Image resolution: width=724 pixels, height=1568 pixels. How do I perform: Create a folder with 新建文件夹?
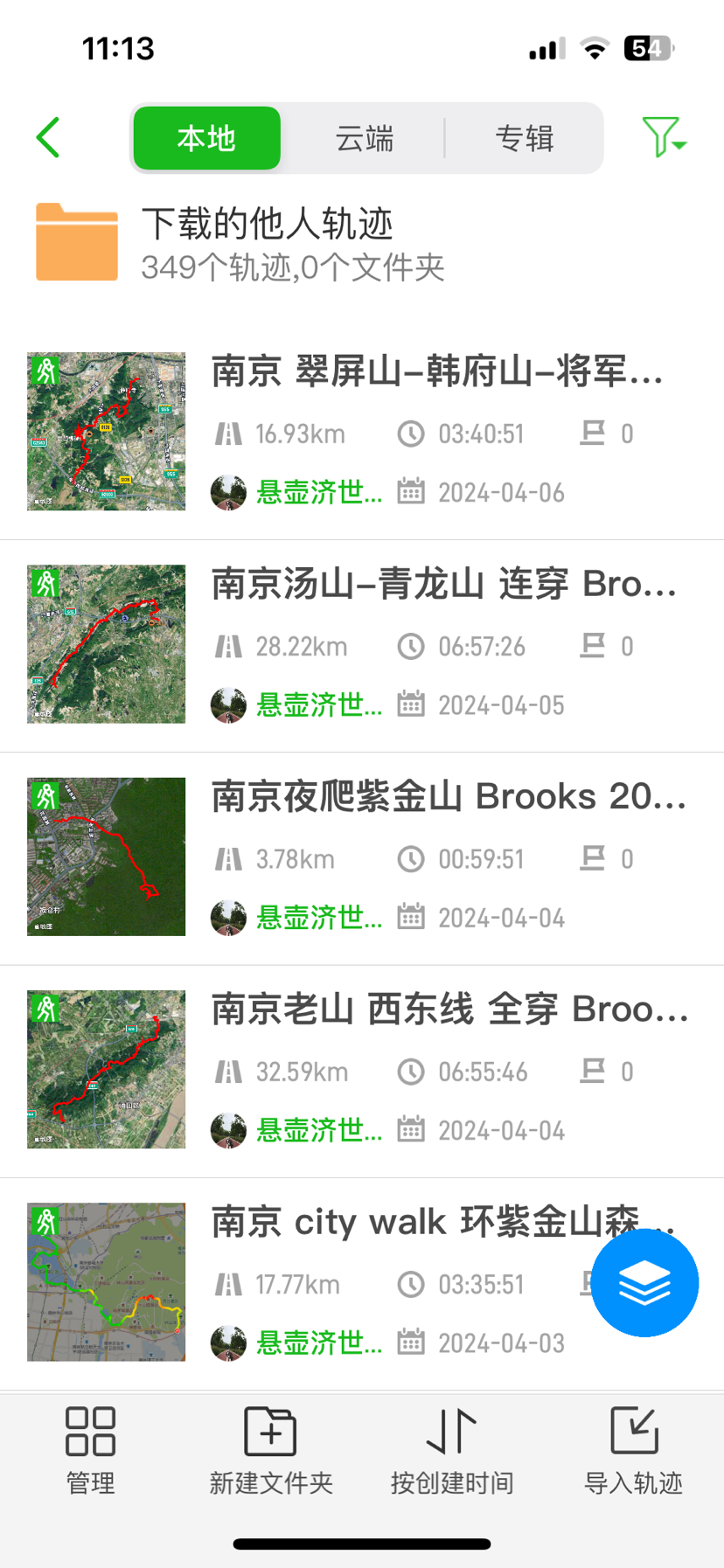(271, 1451)
